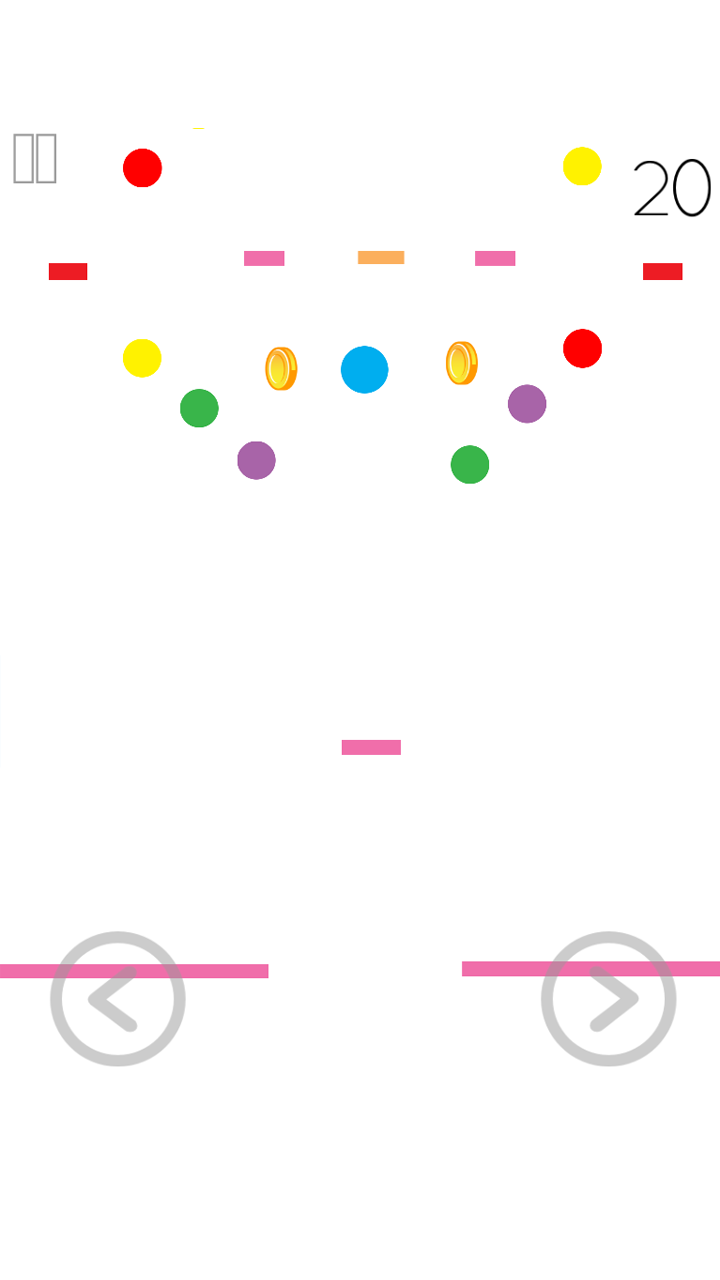Select the red ball near top left

click(x=142, y=167)
